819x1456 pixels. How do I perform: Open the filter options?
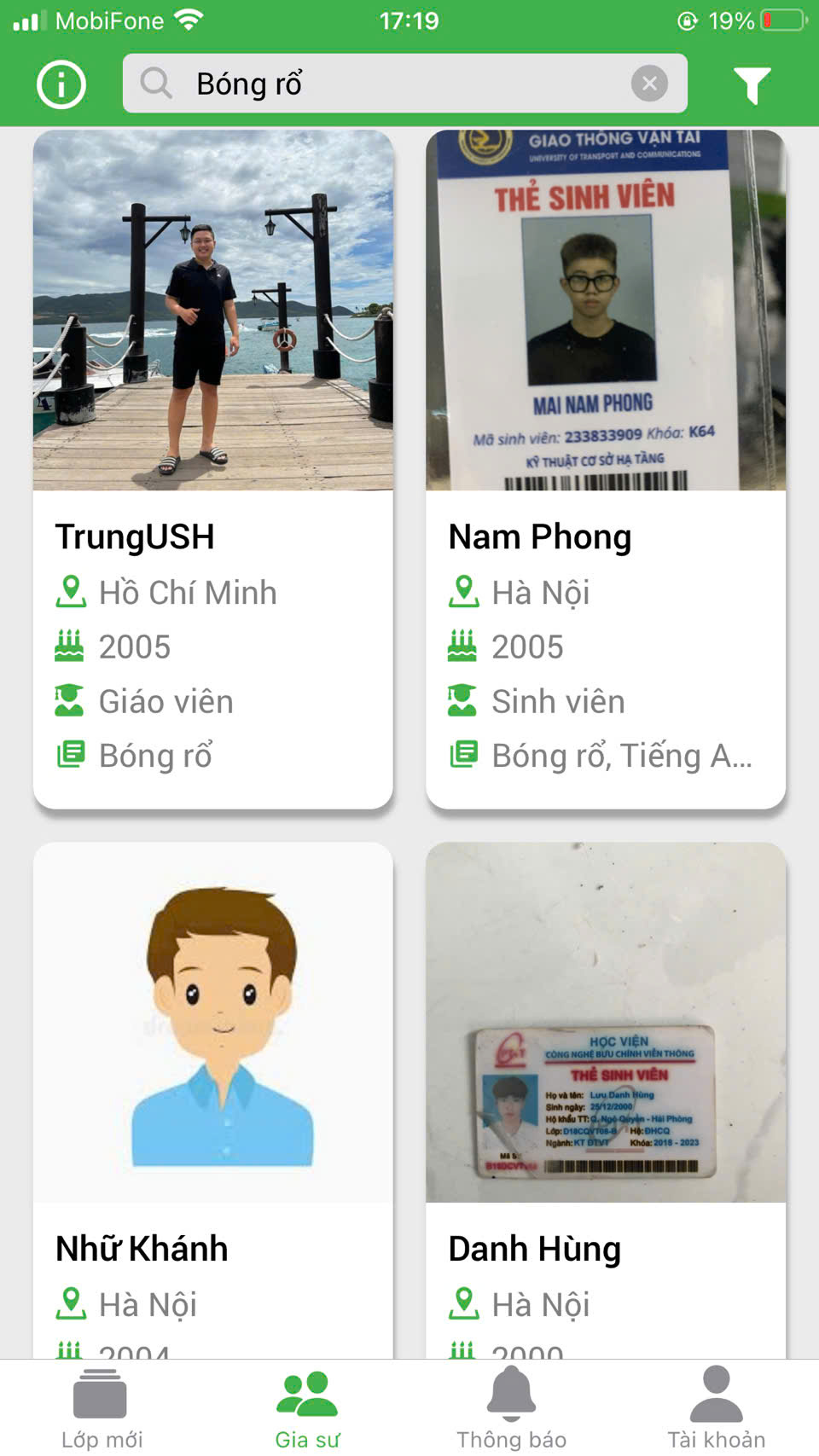coord(752,84)
